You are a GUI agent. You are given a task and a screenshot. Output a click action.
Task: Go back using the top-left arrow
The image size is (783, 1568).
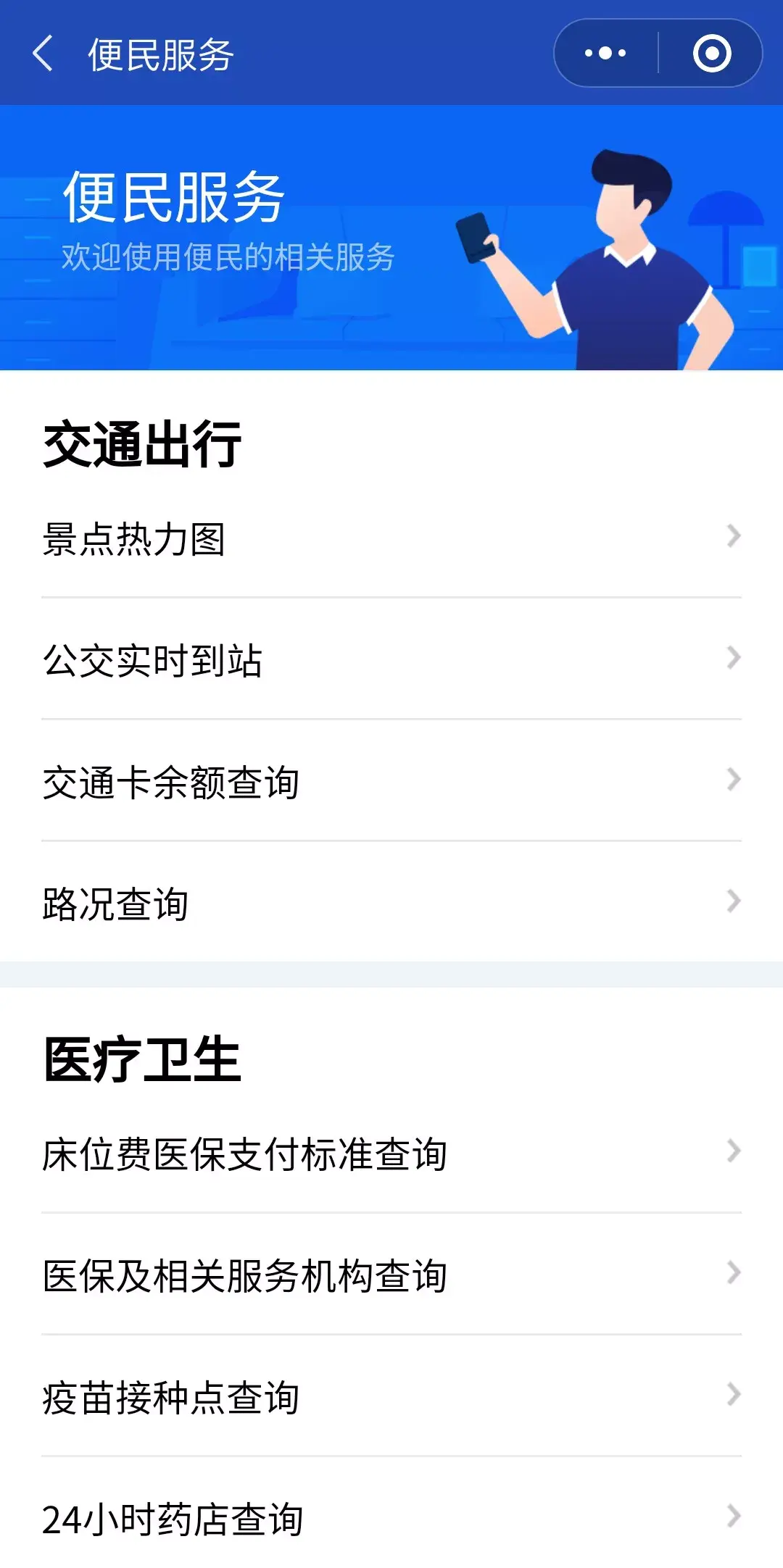43,54
